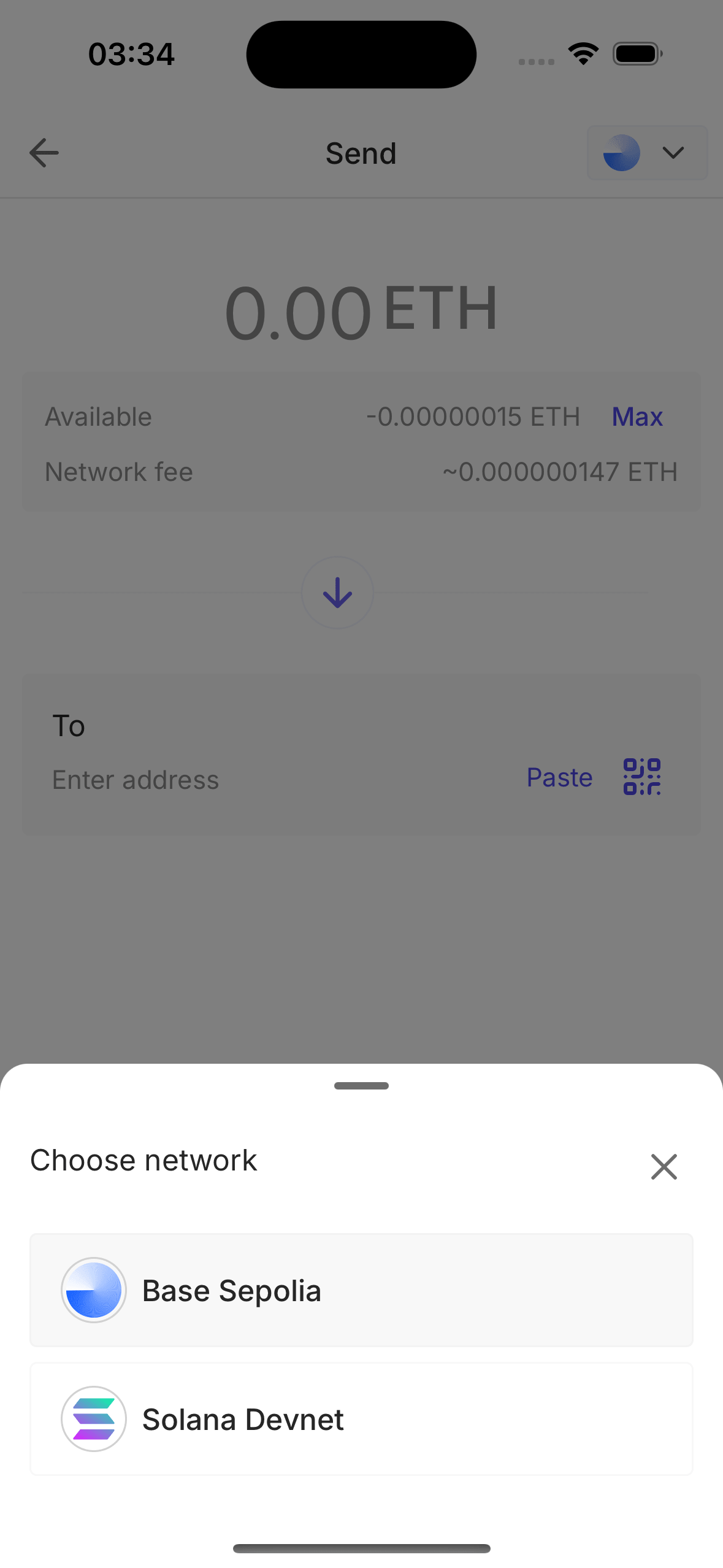This screenshot has width=723, height=1568.
Task: Tap Max to send full balance
Action: 637,417
